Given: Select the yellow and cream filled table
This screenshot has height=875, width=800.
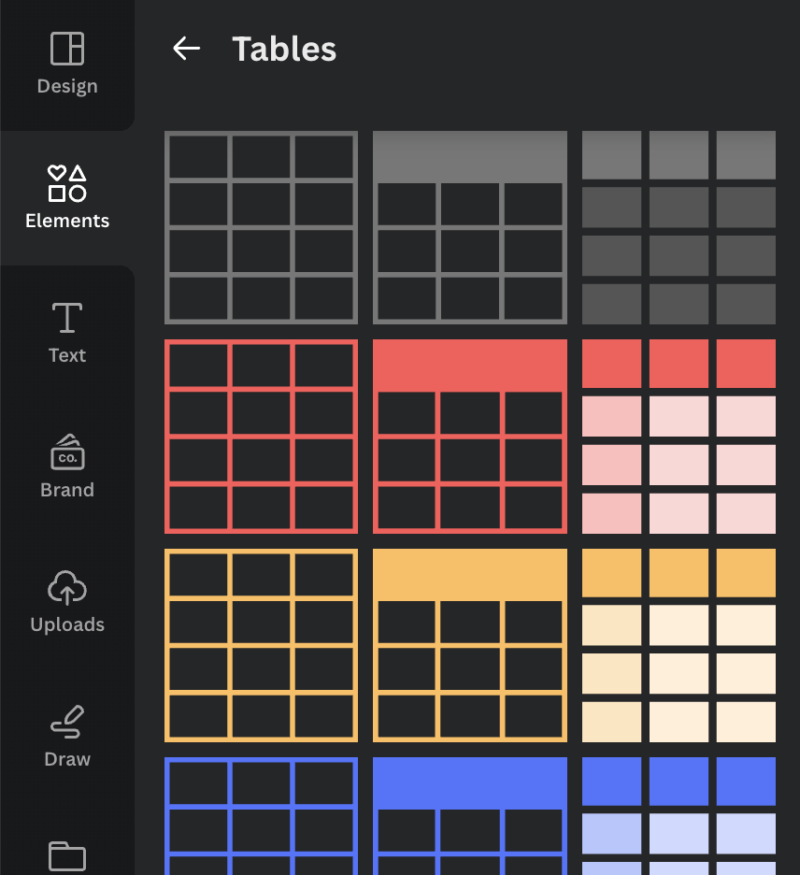Looking at the screenshot, I should pyautogui.click(x=678, y=645).
